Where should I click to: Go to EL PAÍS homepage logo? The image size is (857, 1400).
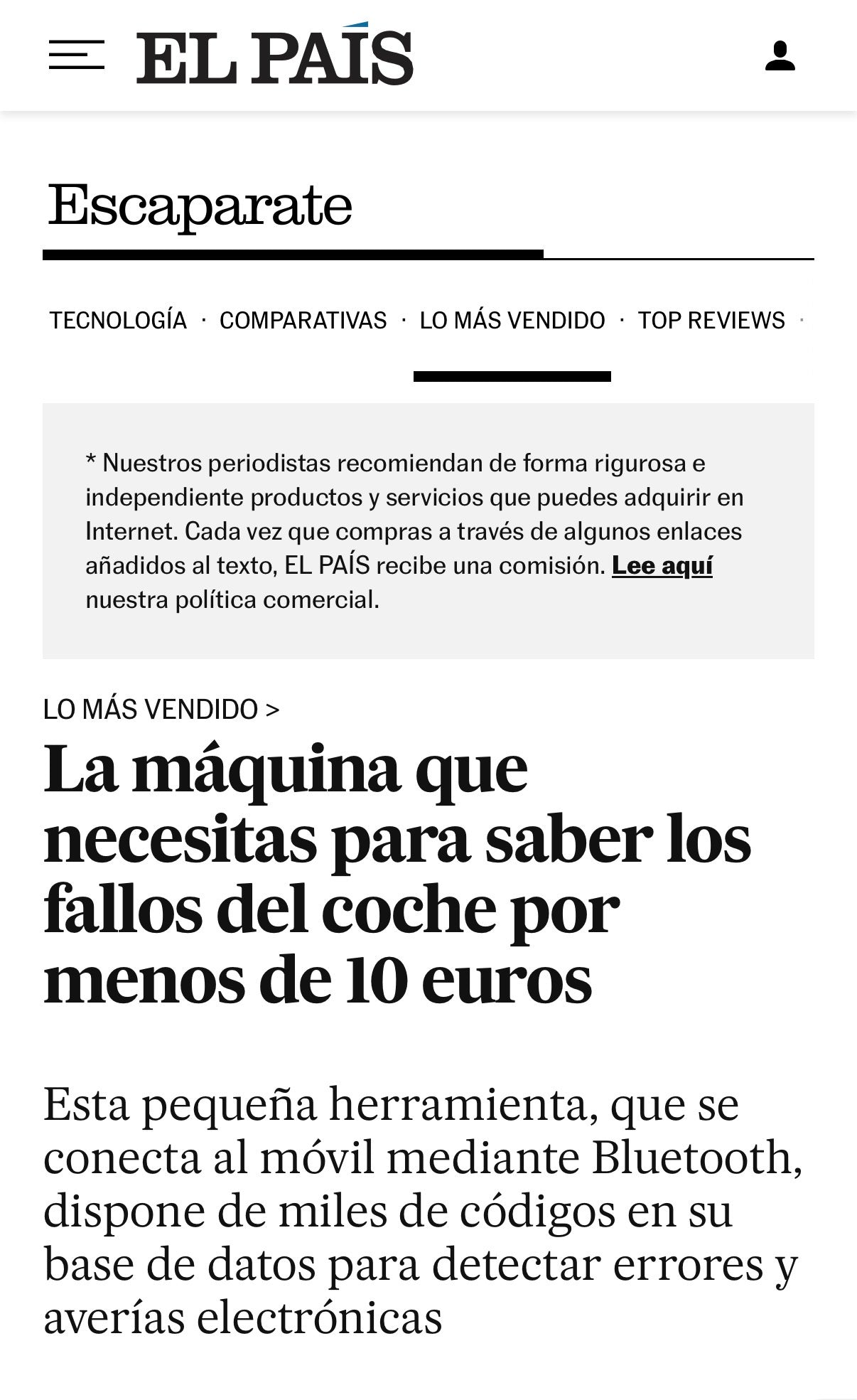point(274,57)
